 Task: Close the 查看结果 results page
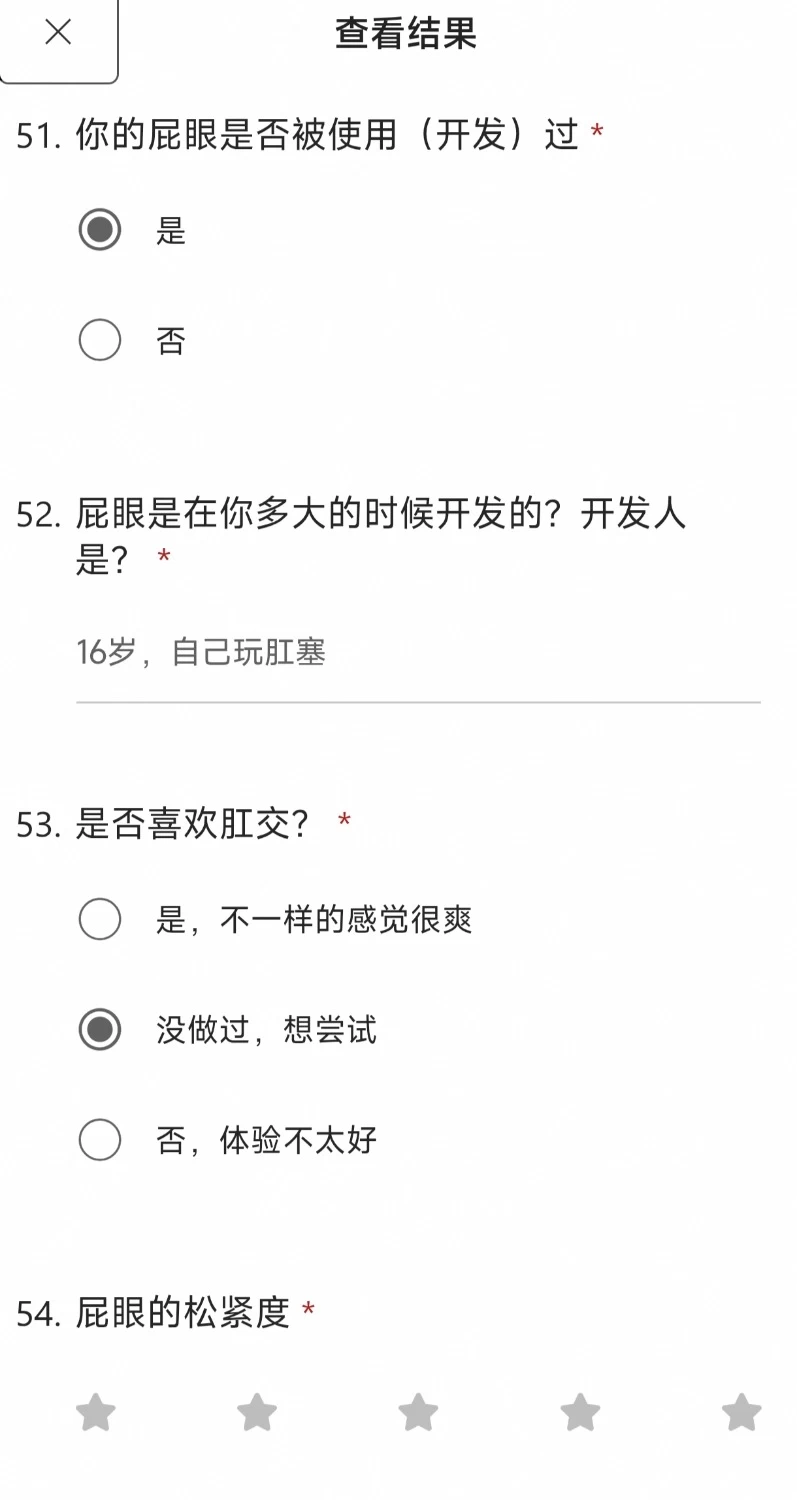point(58,33)
